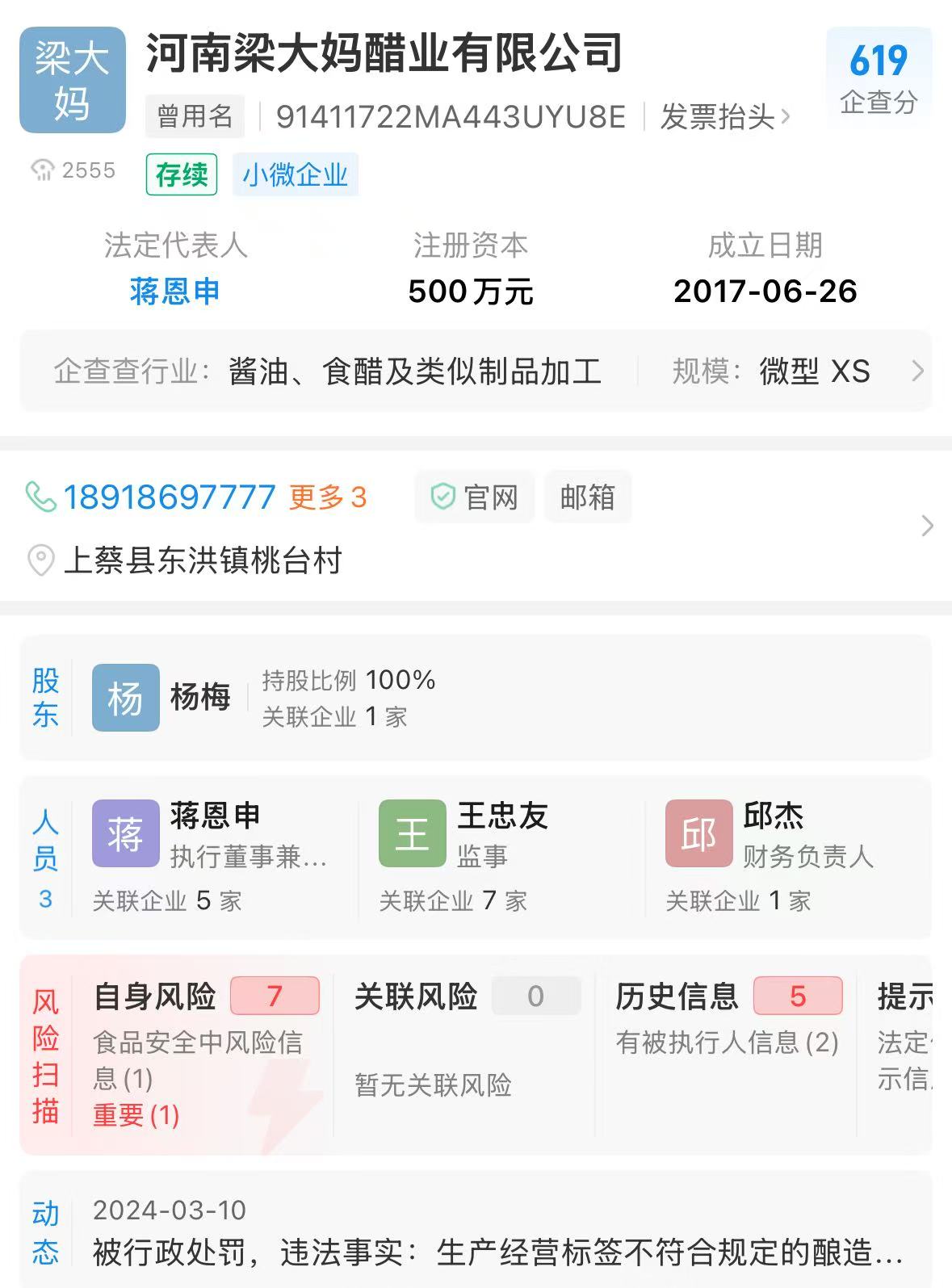Open the 邮箱 email button
952x1288 pixels.
(x=588, y=497)
